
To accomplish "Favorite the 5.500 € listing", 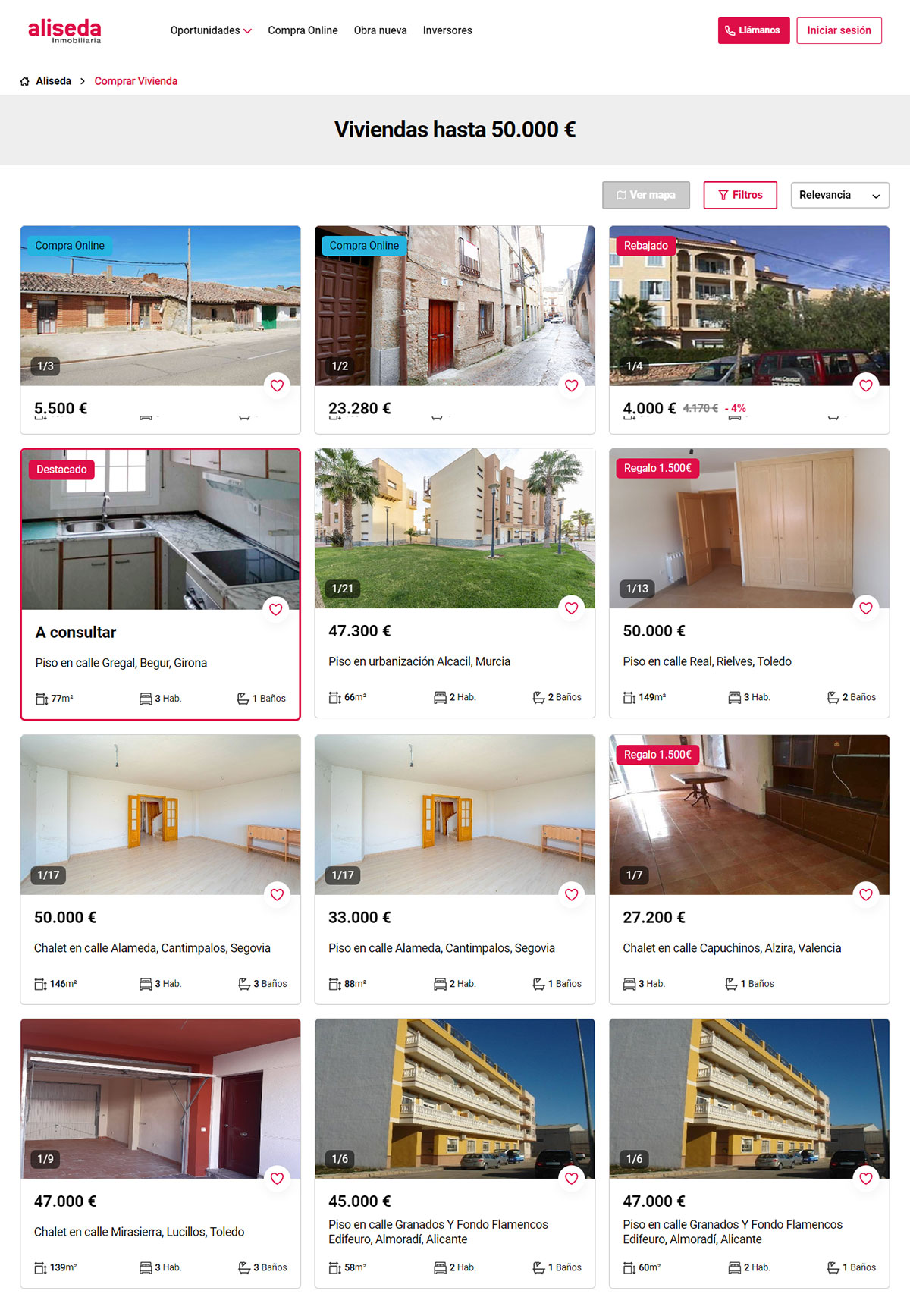I will pos(277,385).
